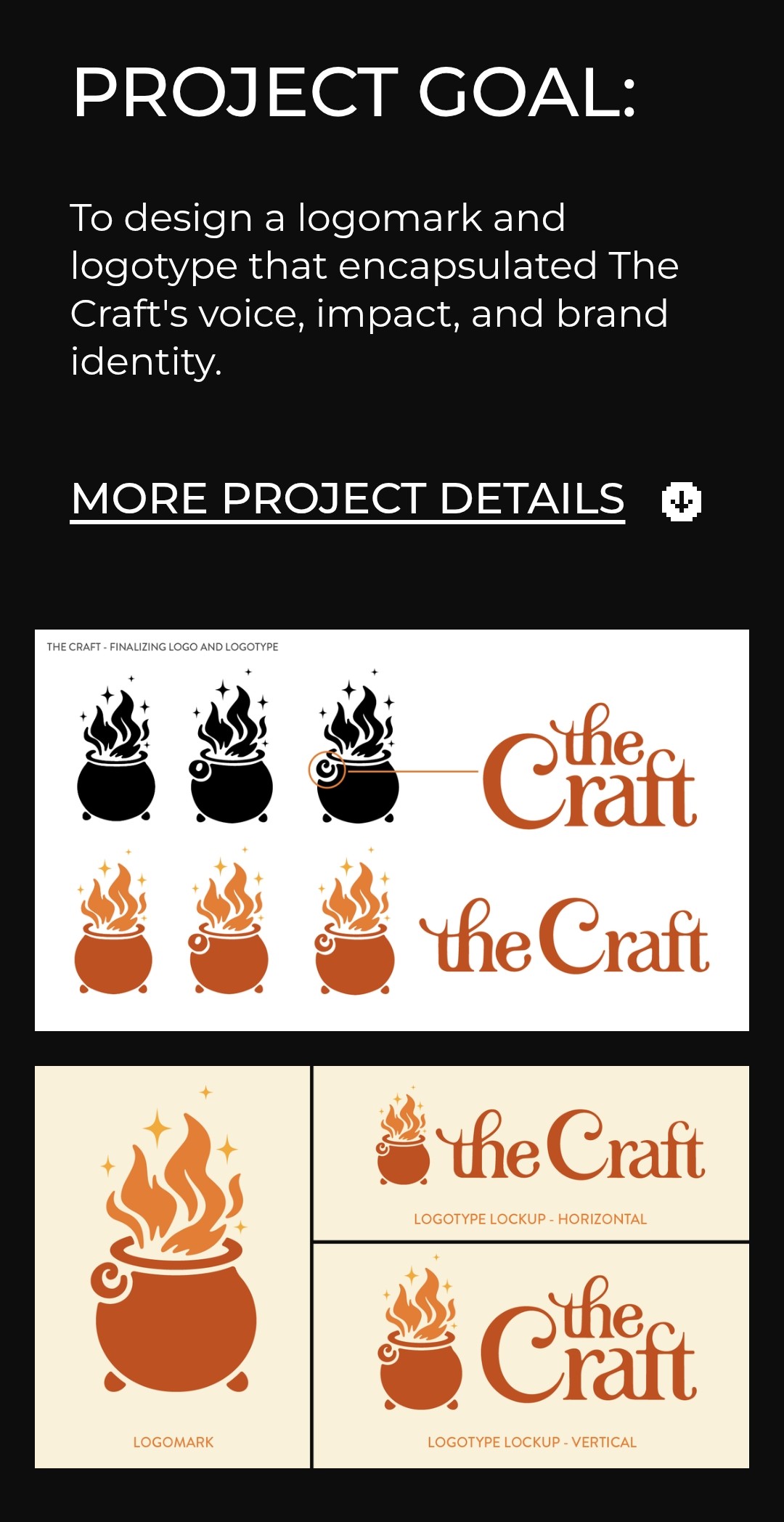Viewport: 784px width, 1522px height.
Task: Open the vertical logotype lockup image
Action: [531, 1355]
